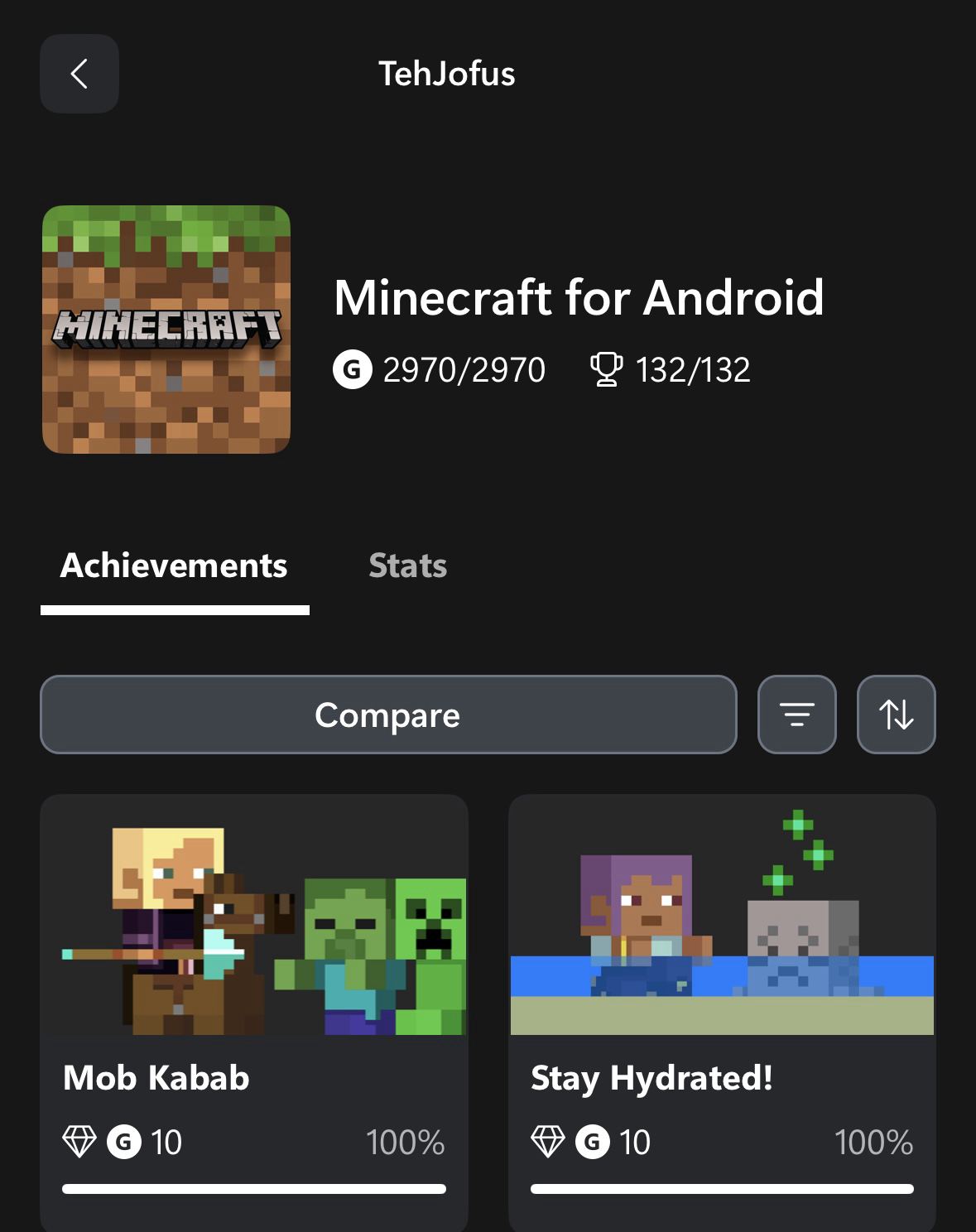View the Stay Hydrated! achievement card

click(722, 1010)
